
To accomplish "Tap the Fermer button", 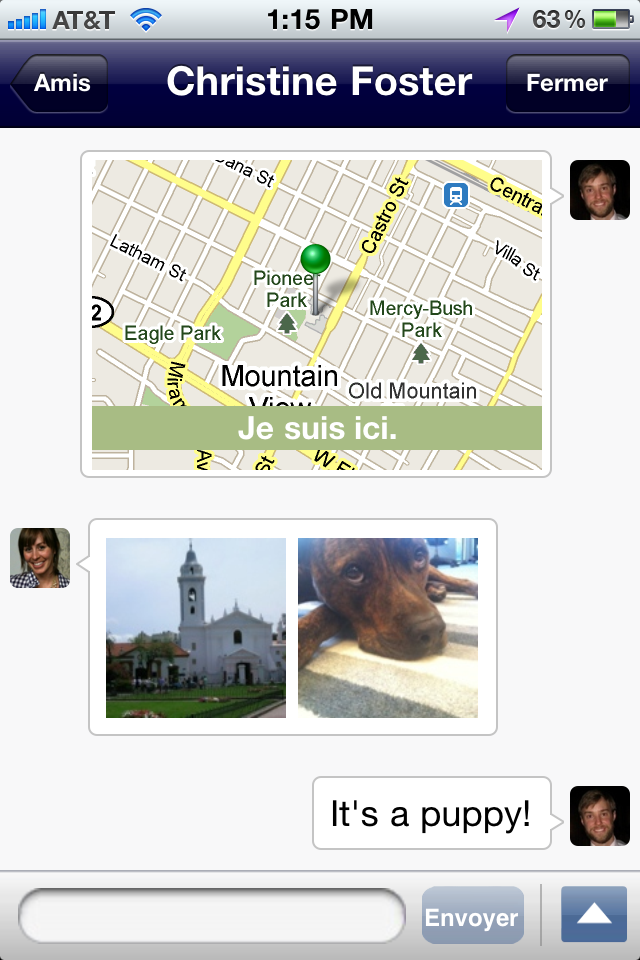I will [x=566, y=84].
